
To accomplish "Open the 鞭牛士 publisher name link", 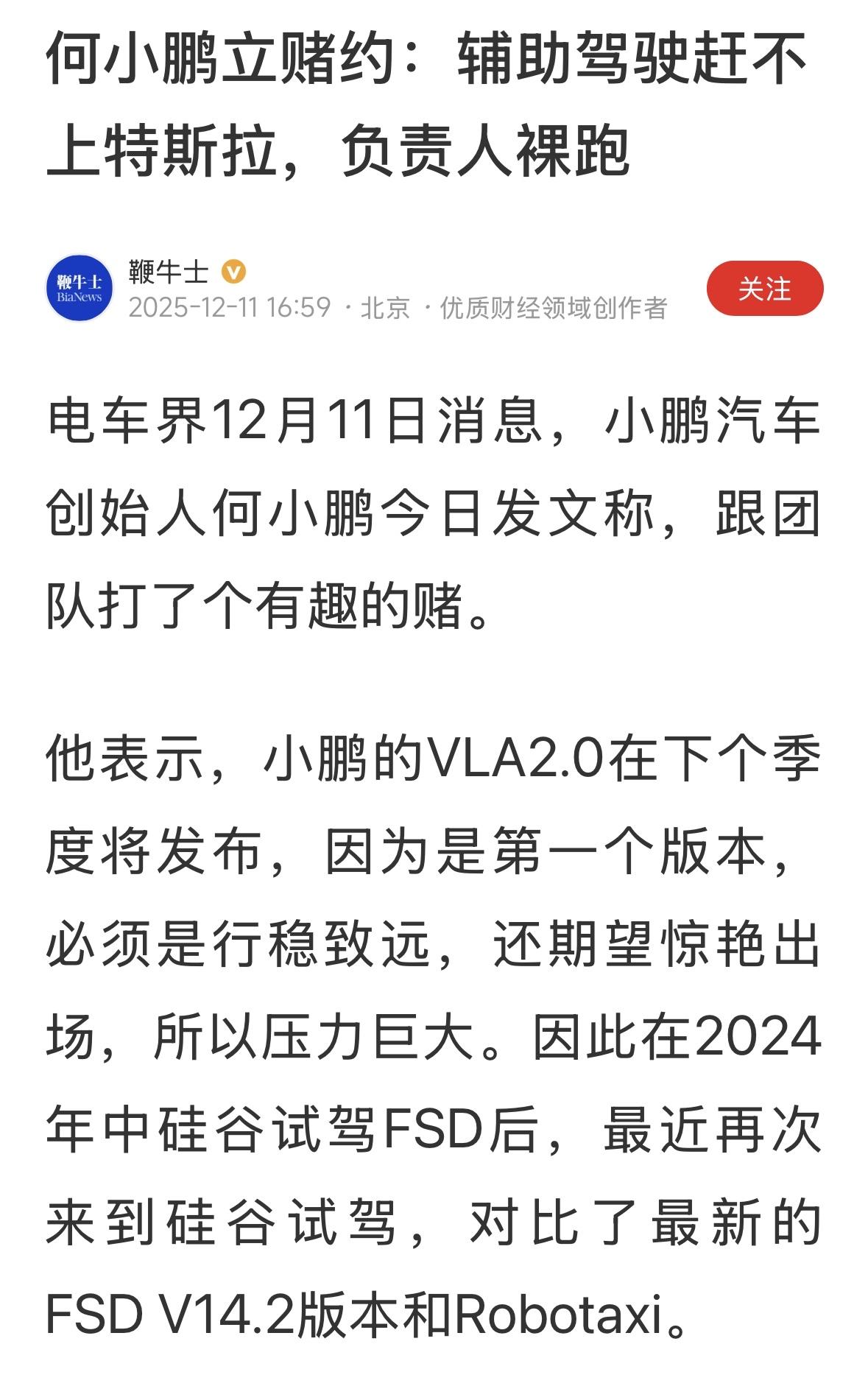I will click(168, 271).
